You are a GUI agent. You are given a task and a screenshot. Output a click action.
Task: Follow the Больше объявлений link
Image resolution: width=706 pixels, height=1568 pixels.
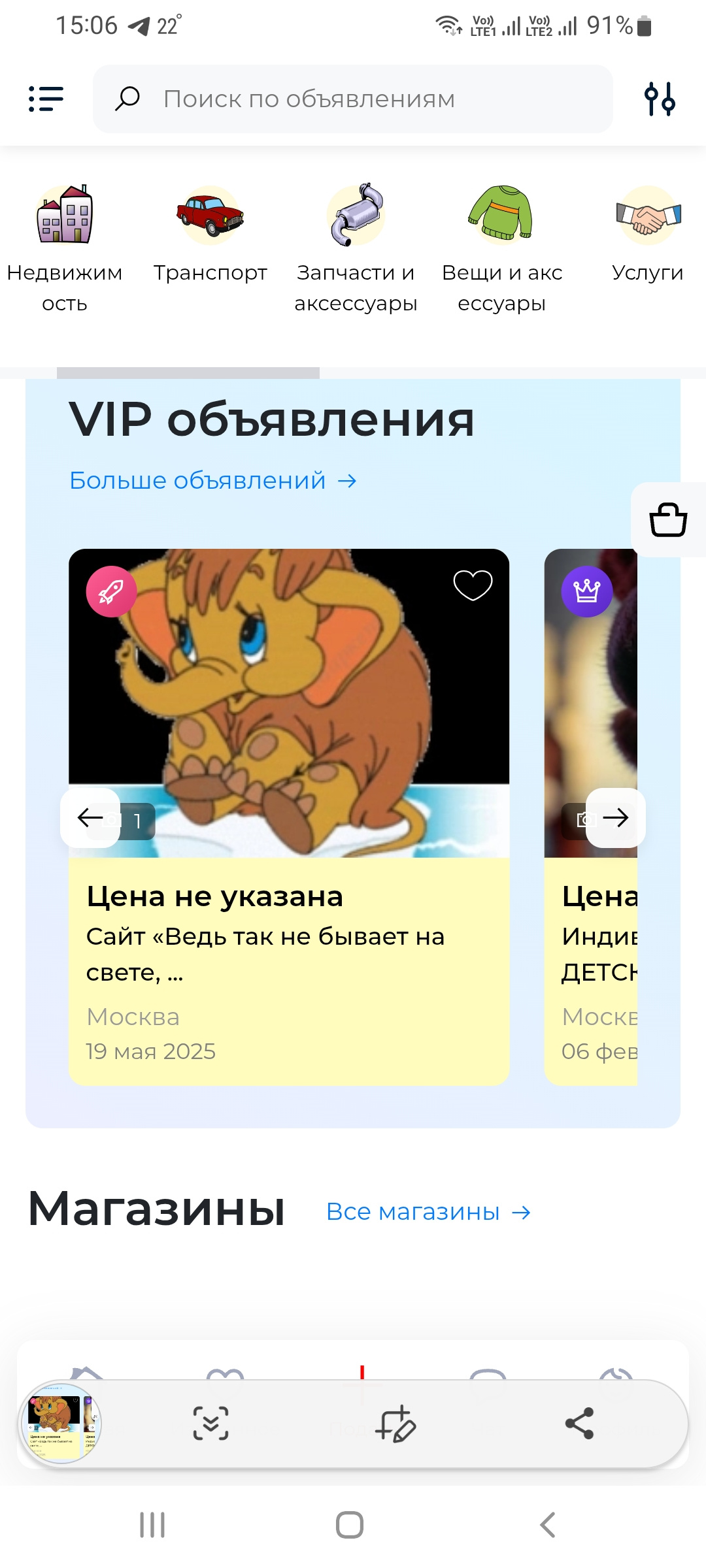[x=213, y=481]
